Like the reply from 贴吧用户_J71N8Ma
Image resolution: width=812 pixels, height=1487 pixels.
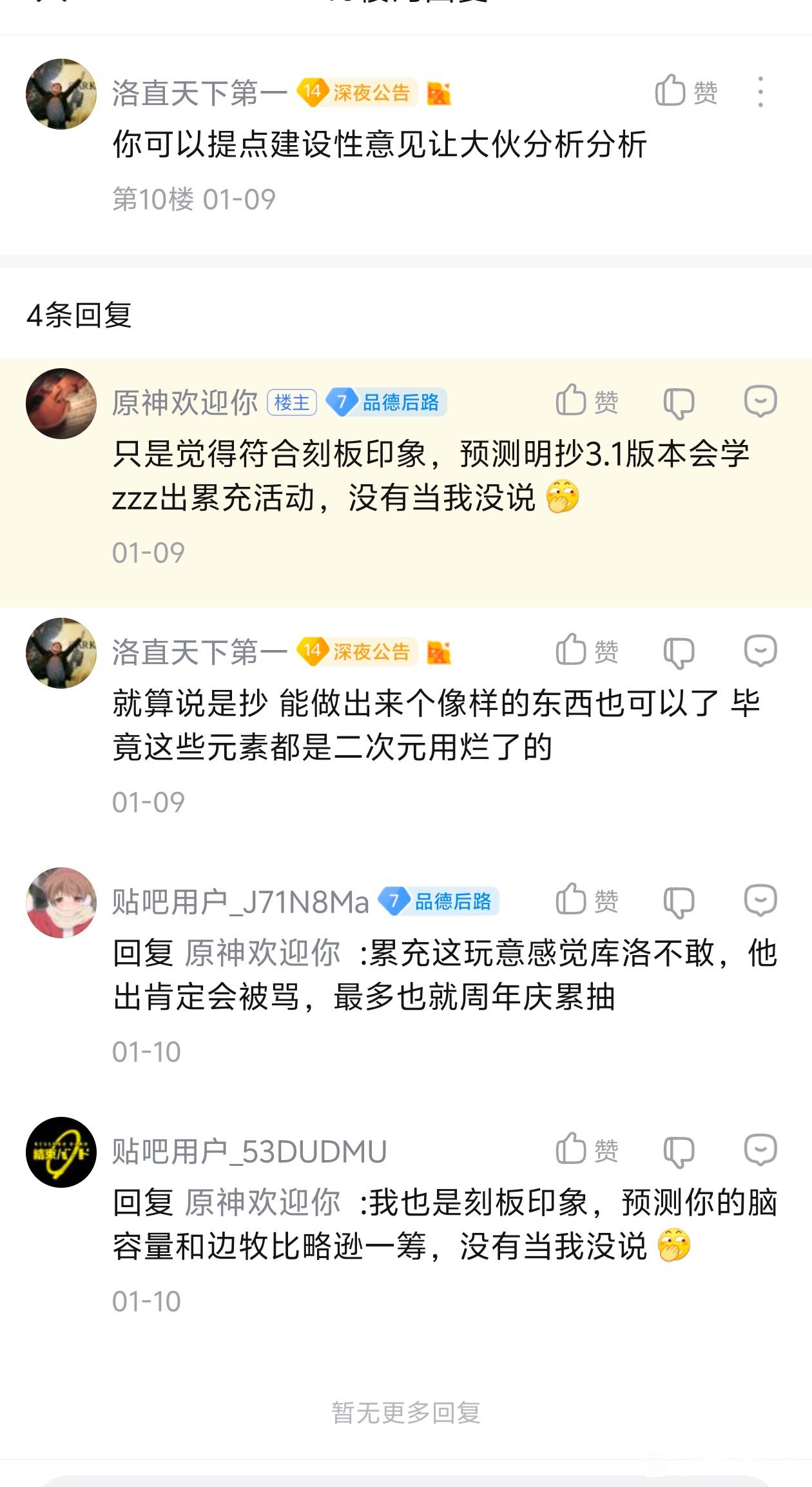point(586,900)
